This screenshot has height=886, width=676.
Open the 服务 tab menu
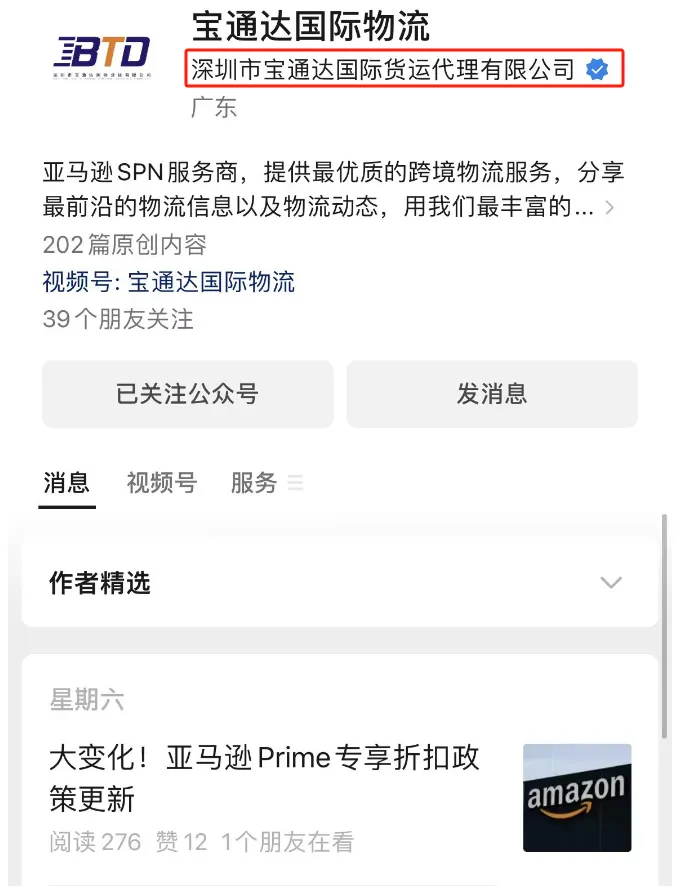[265, 483]
